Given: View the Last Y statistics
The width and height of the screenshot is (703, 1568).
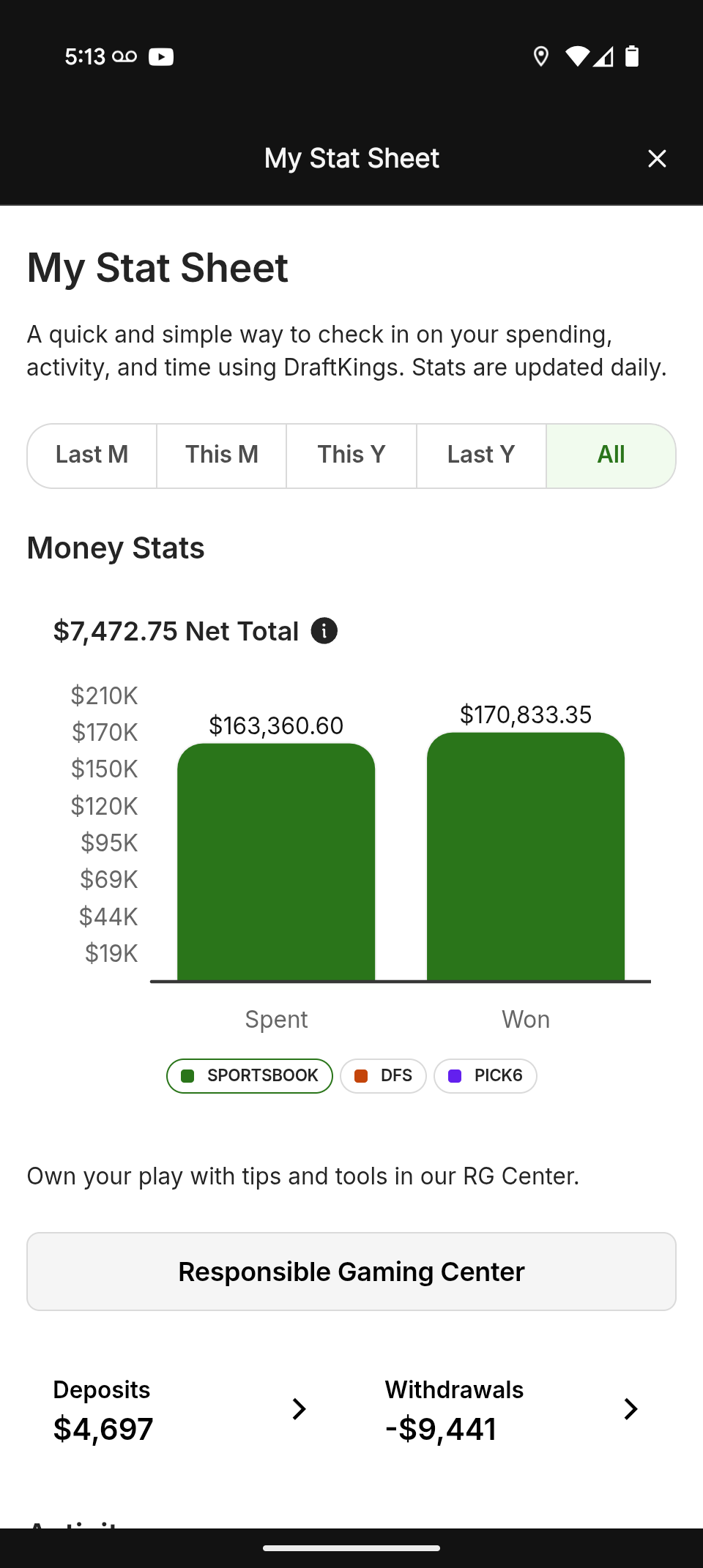Looking at the screenshot, I should 481,455.
